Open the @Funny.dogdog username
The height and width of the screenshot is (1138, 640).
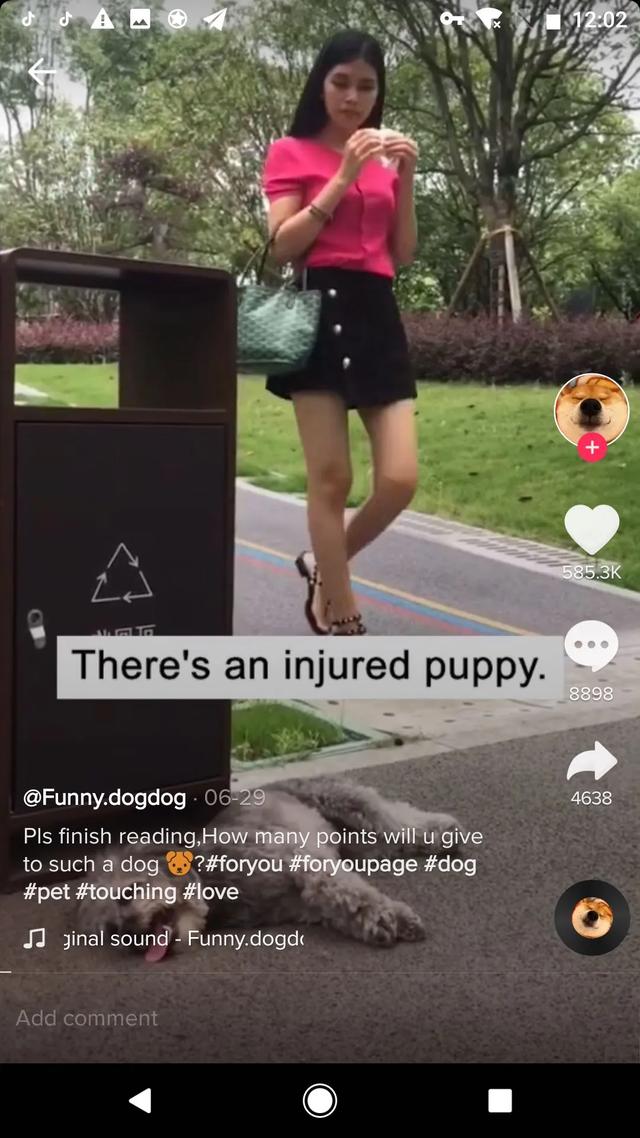pos(105,797)
